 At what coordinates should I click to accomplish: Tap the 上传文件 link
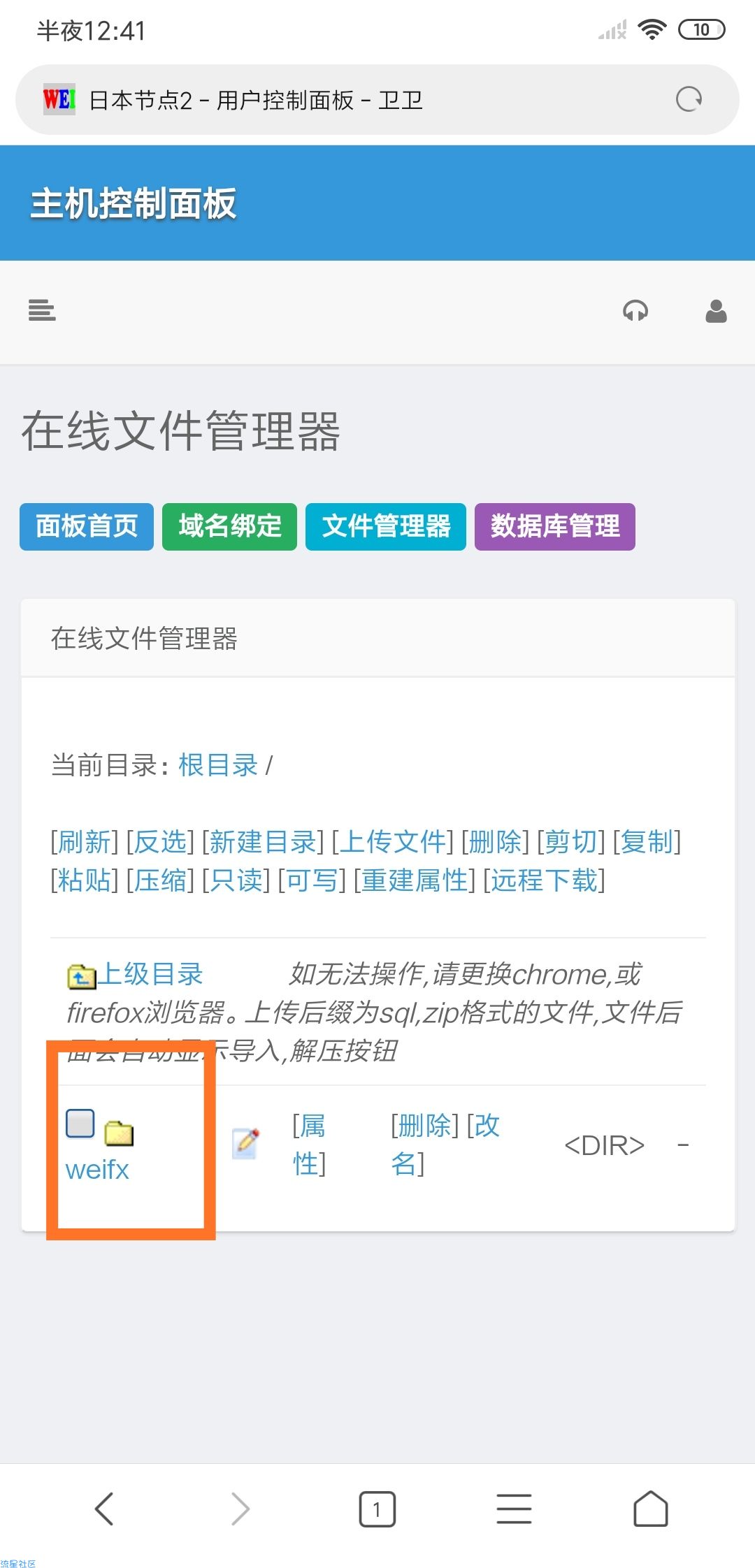392,842
